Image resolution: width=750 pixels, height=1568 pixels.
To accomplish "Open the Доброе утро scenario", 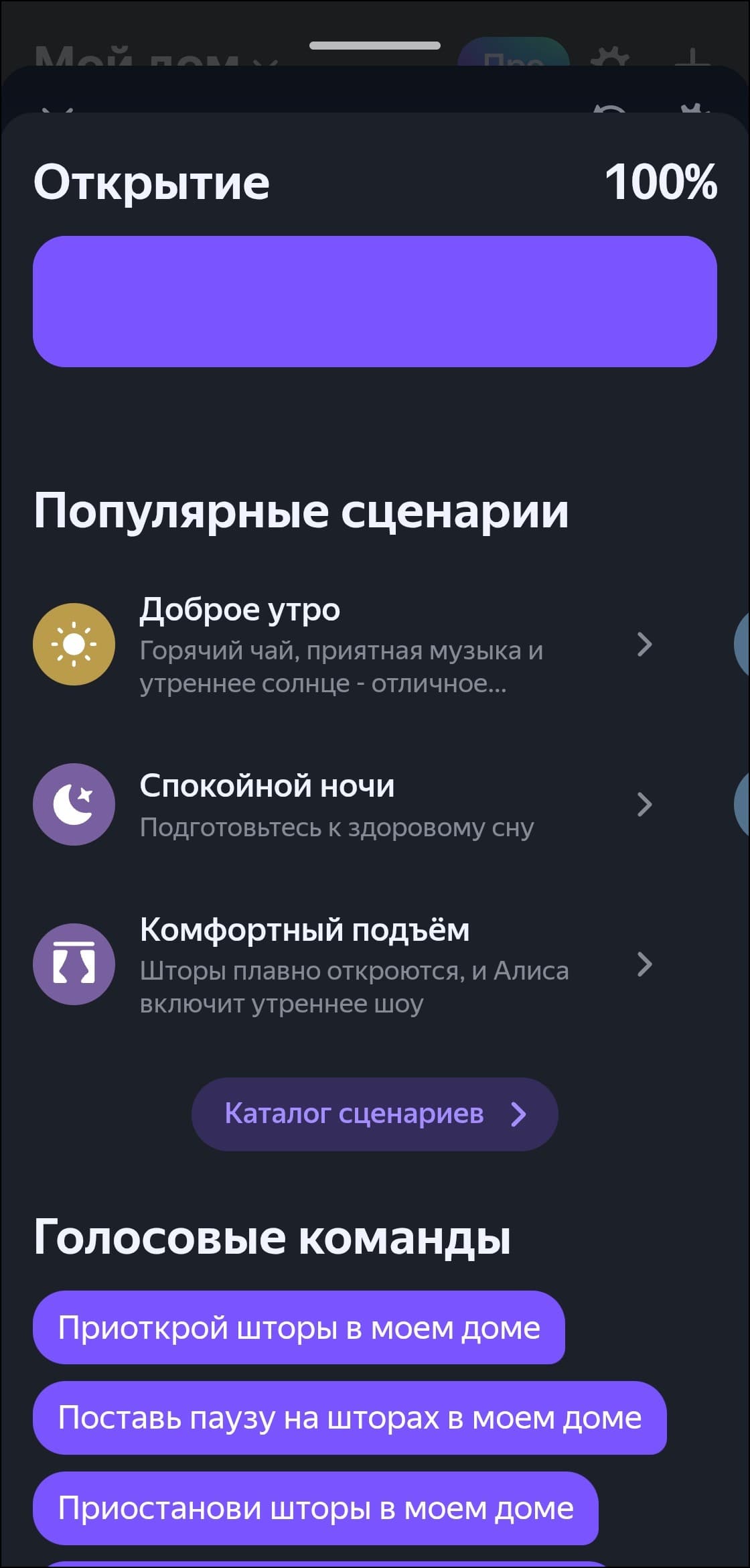I will coord(342,645).
